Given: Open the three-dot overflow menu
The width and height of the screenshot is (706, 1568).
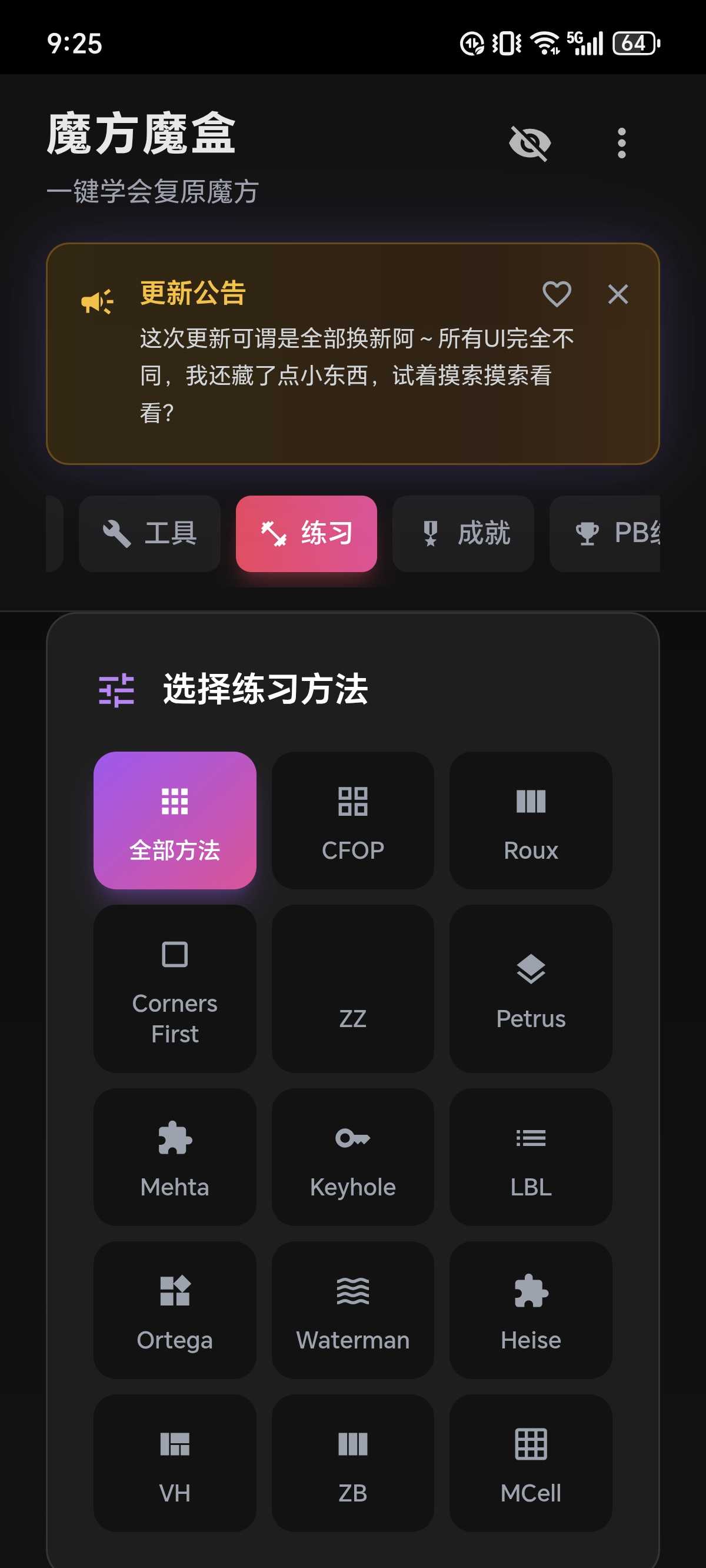Looking at the screenshot, I should tap(621, 144).
